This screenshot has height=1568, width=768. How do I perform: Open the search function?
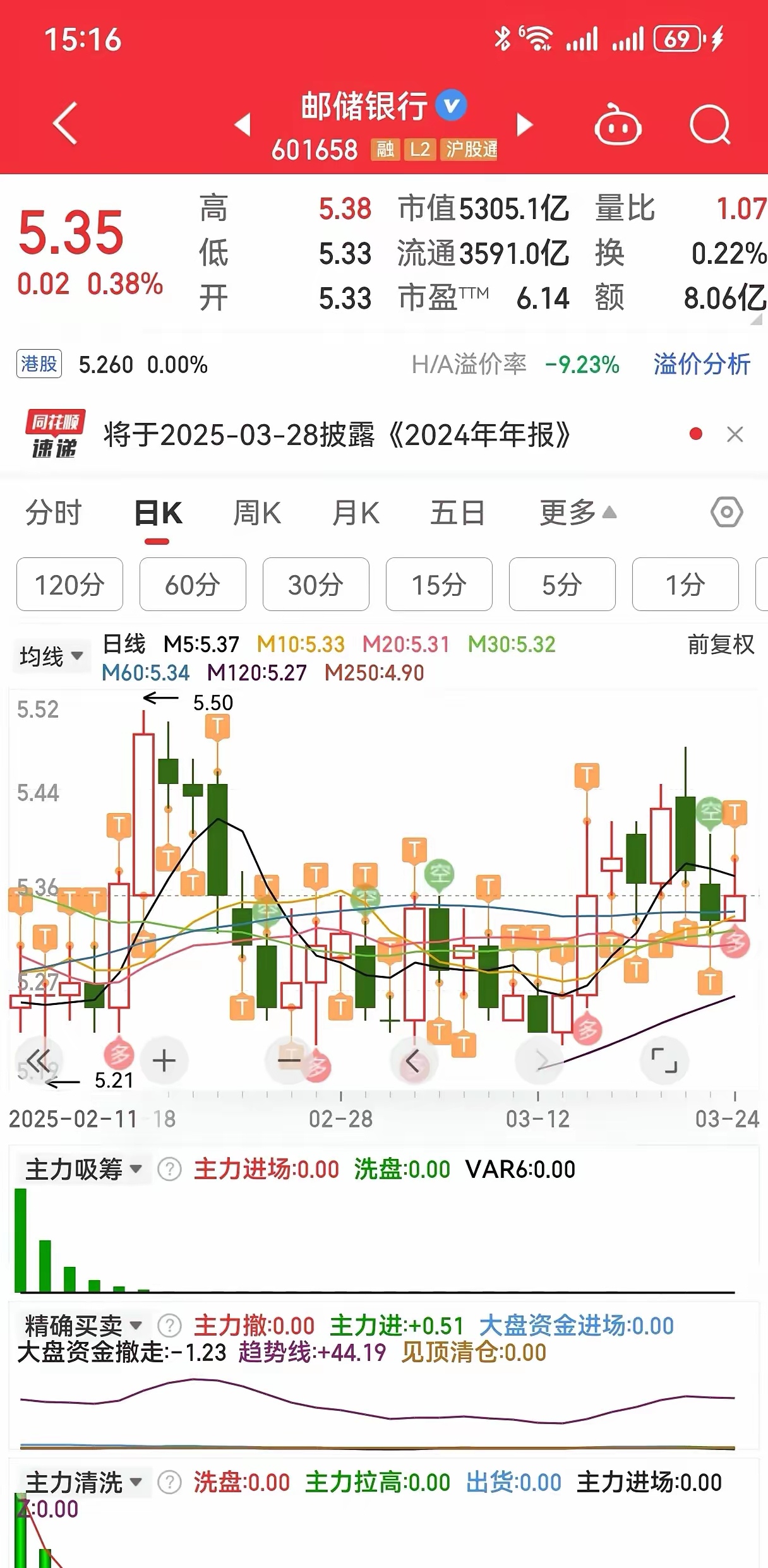tap(710, 125)
